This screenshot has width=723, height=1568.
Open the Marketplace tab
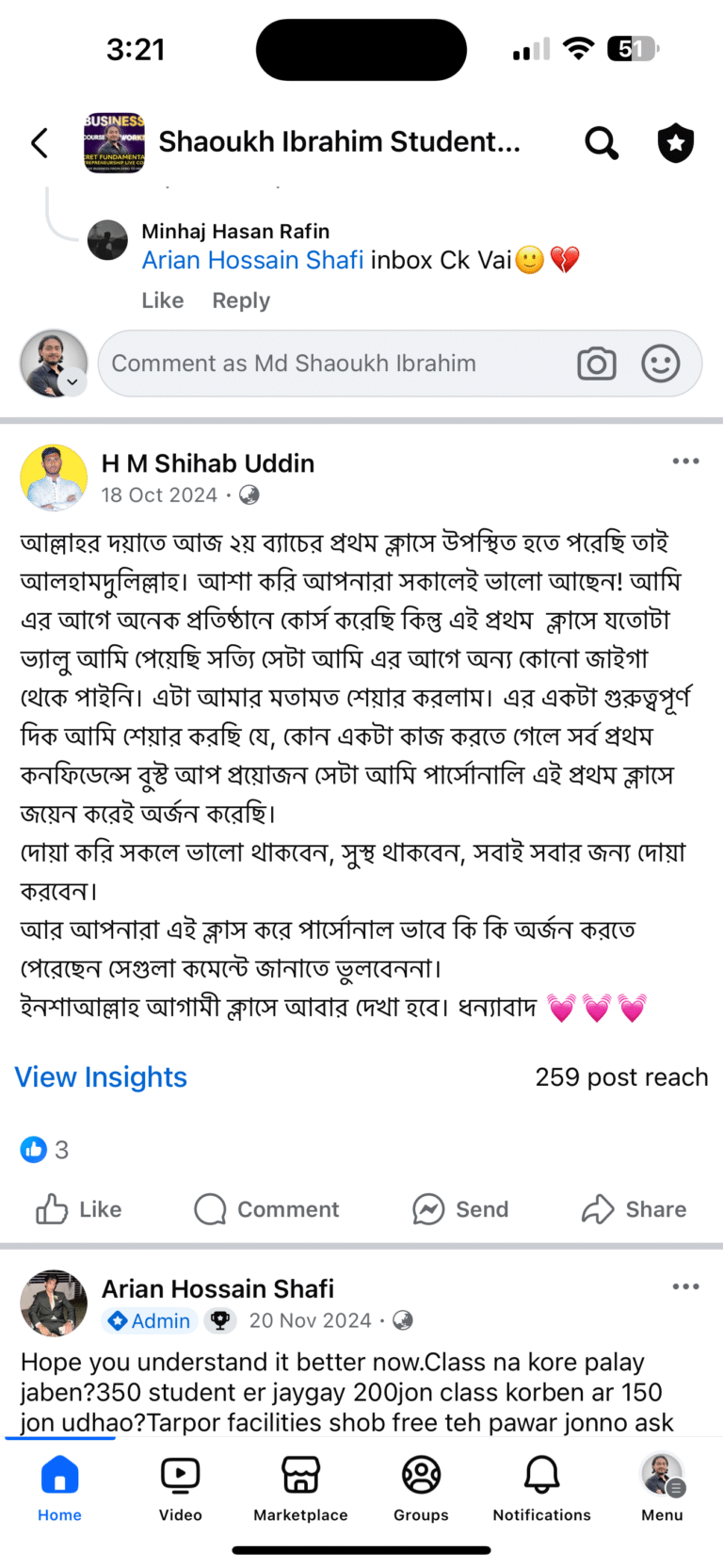click(x=300, y=1487)
